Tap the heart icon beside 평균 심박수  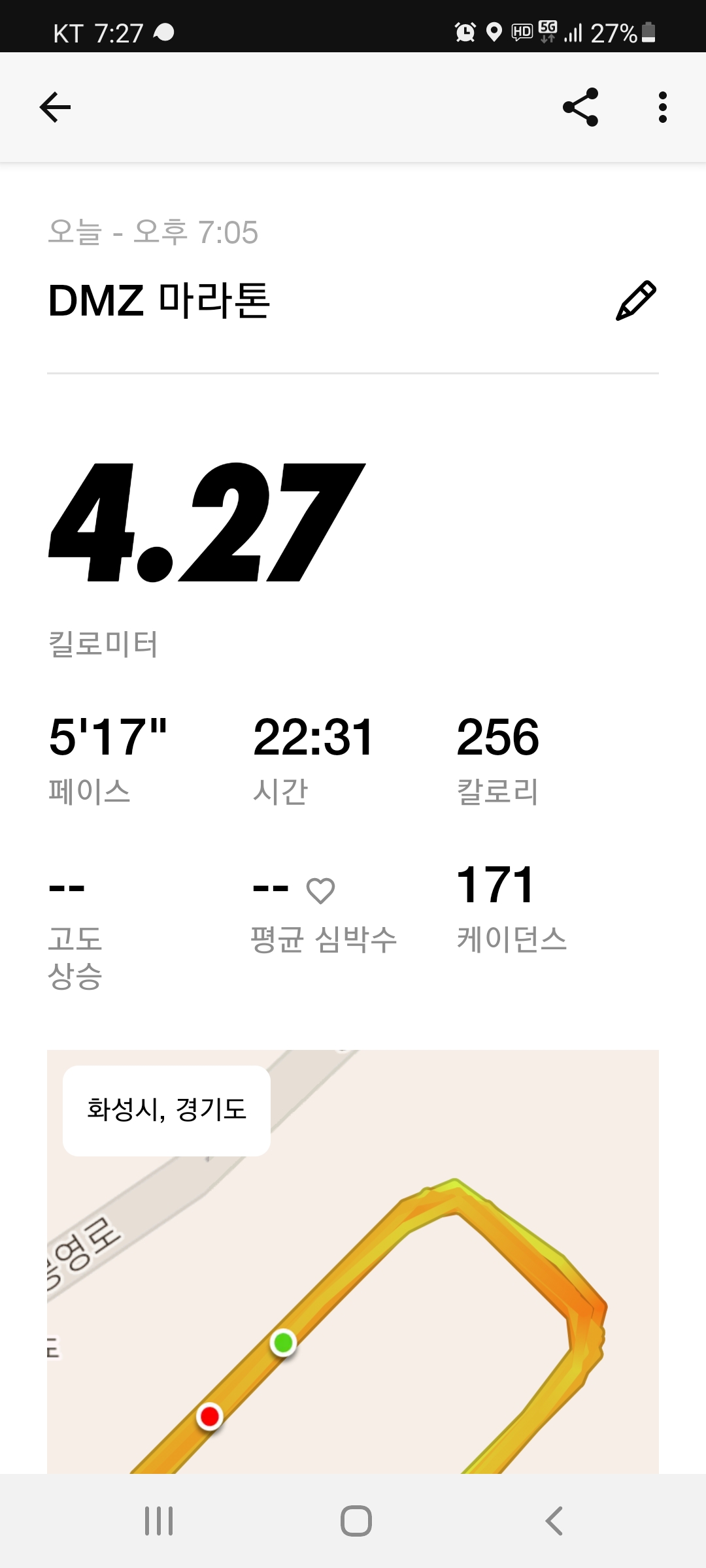320,890
